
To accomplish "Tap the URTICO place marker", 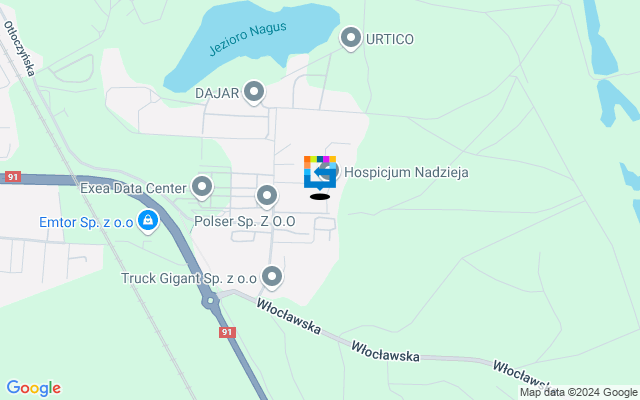I will coord(351,38).
